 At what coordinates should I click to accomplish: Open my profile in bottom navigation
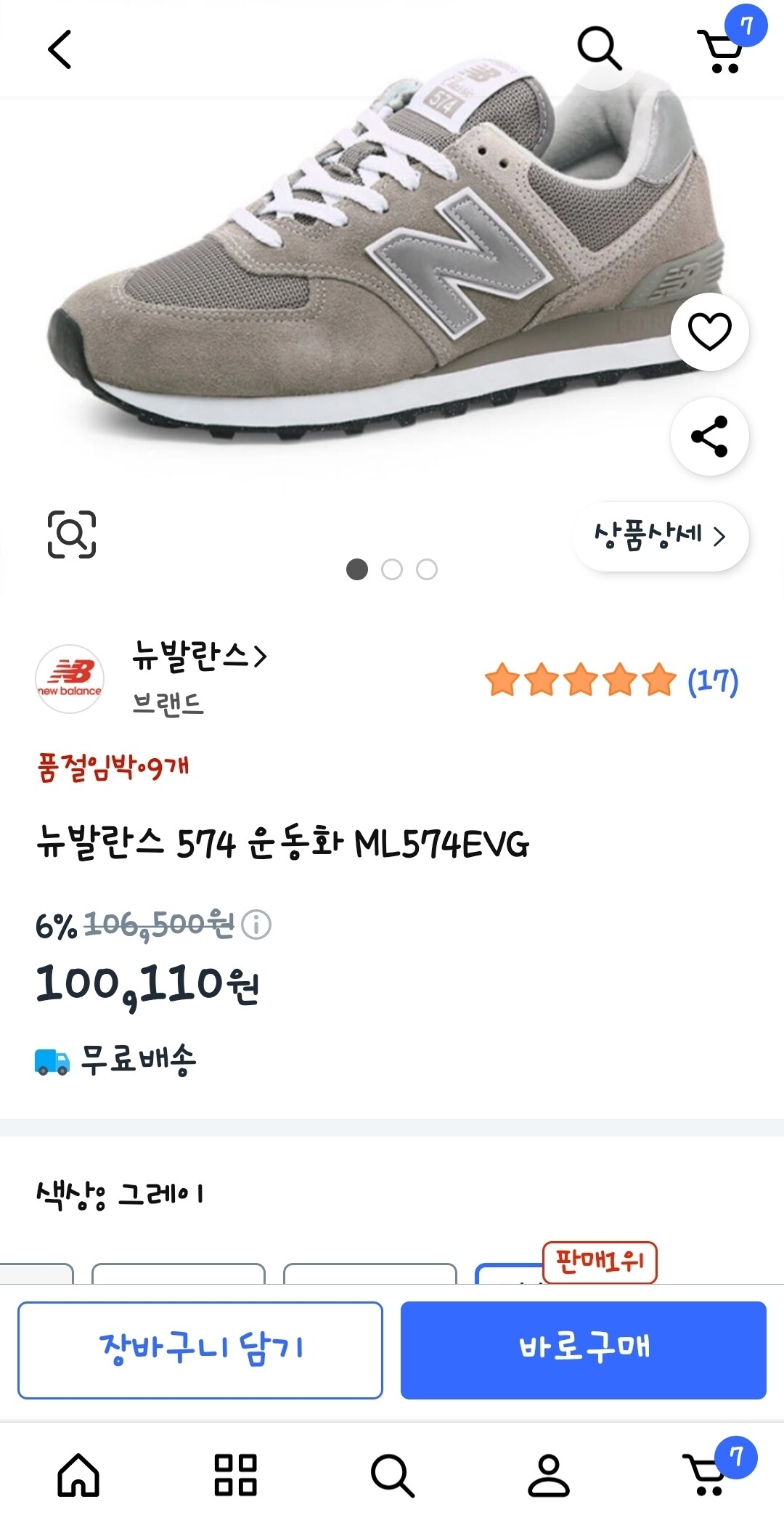pyautogui.click(x=549, y=1476)
